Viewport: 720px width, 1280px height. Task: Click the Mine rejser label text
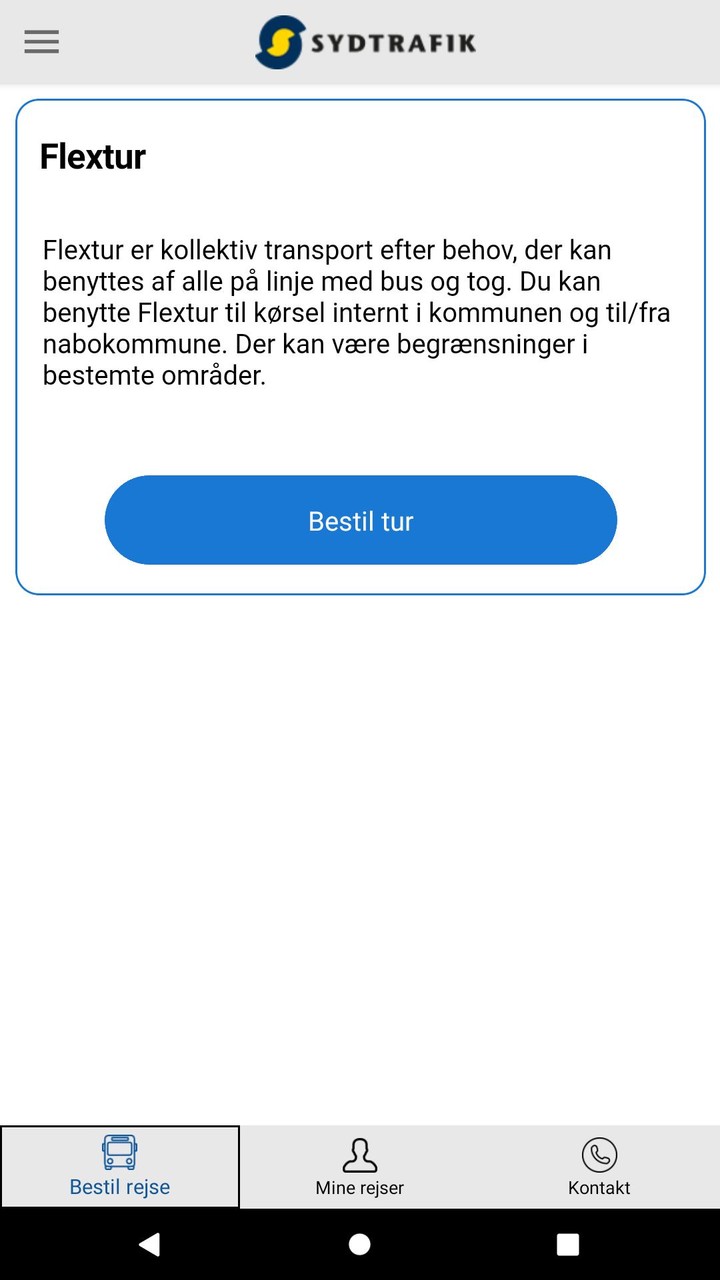359,1188
